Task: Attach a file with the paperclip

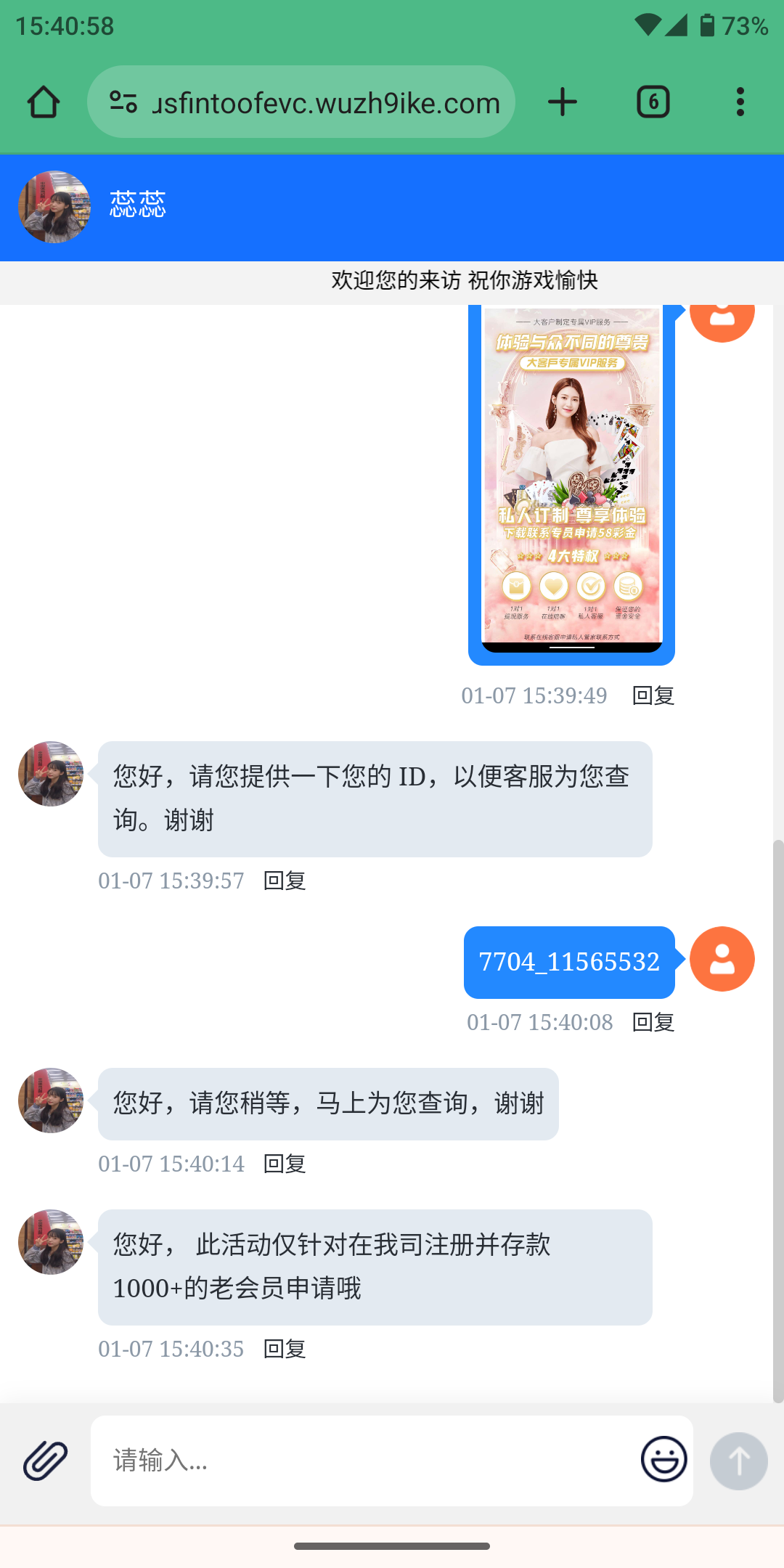Action: (x=45, y=1461)
